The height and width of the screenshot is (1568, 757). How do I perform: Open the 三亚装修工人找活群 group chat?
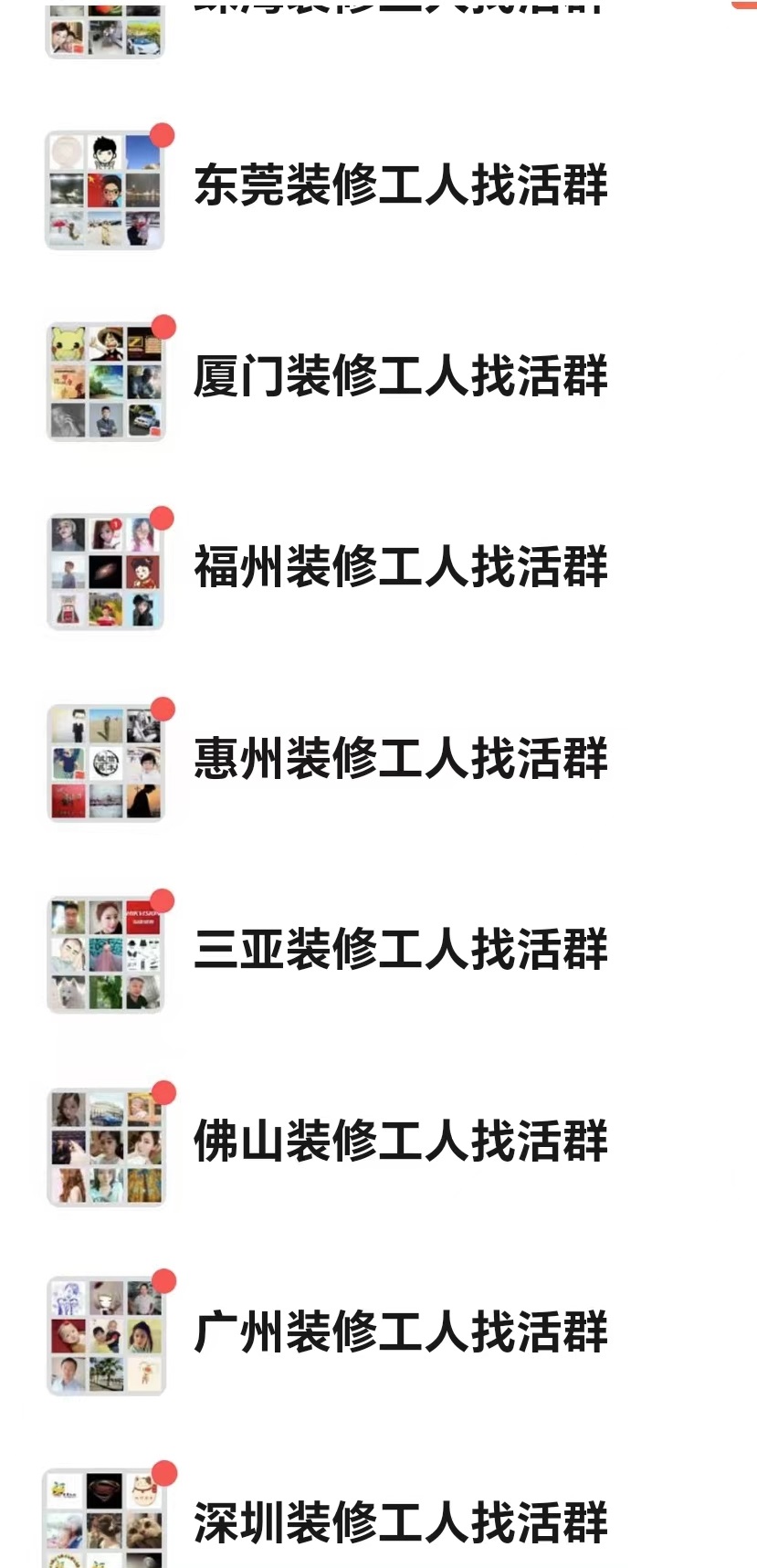(x=400, y=951)
